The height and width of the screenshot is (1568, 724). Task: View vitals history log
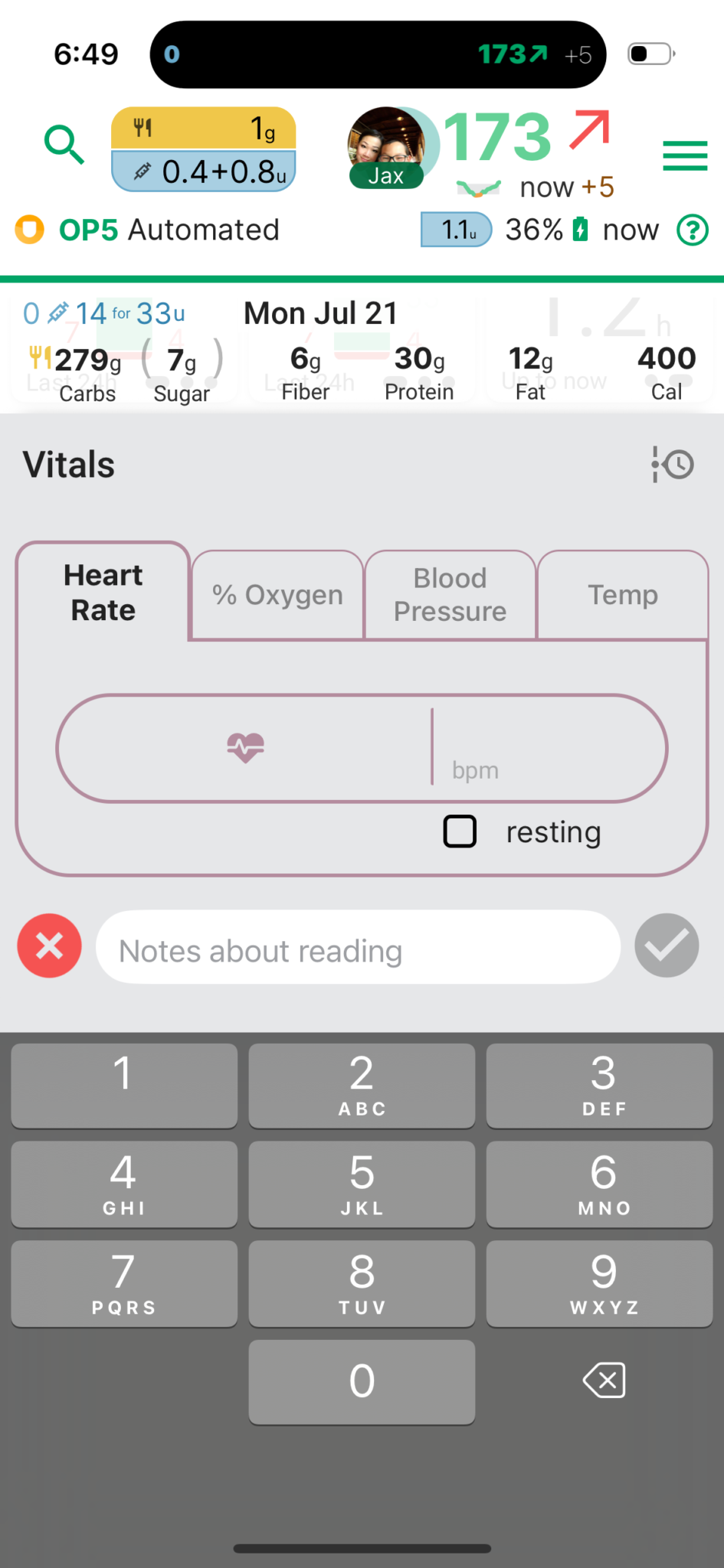[673, 465]
